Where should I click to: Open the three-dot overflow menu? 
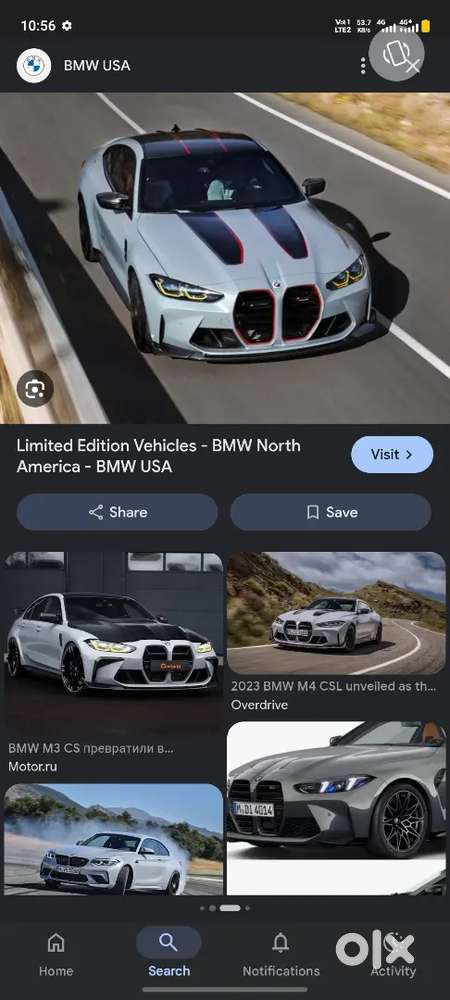pos(363,65)
